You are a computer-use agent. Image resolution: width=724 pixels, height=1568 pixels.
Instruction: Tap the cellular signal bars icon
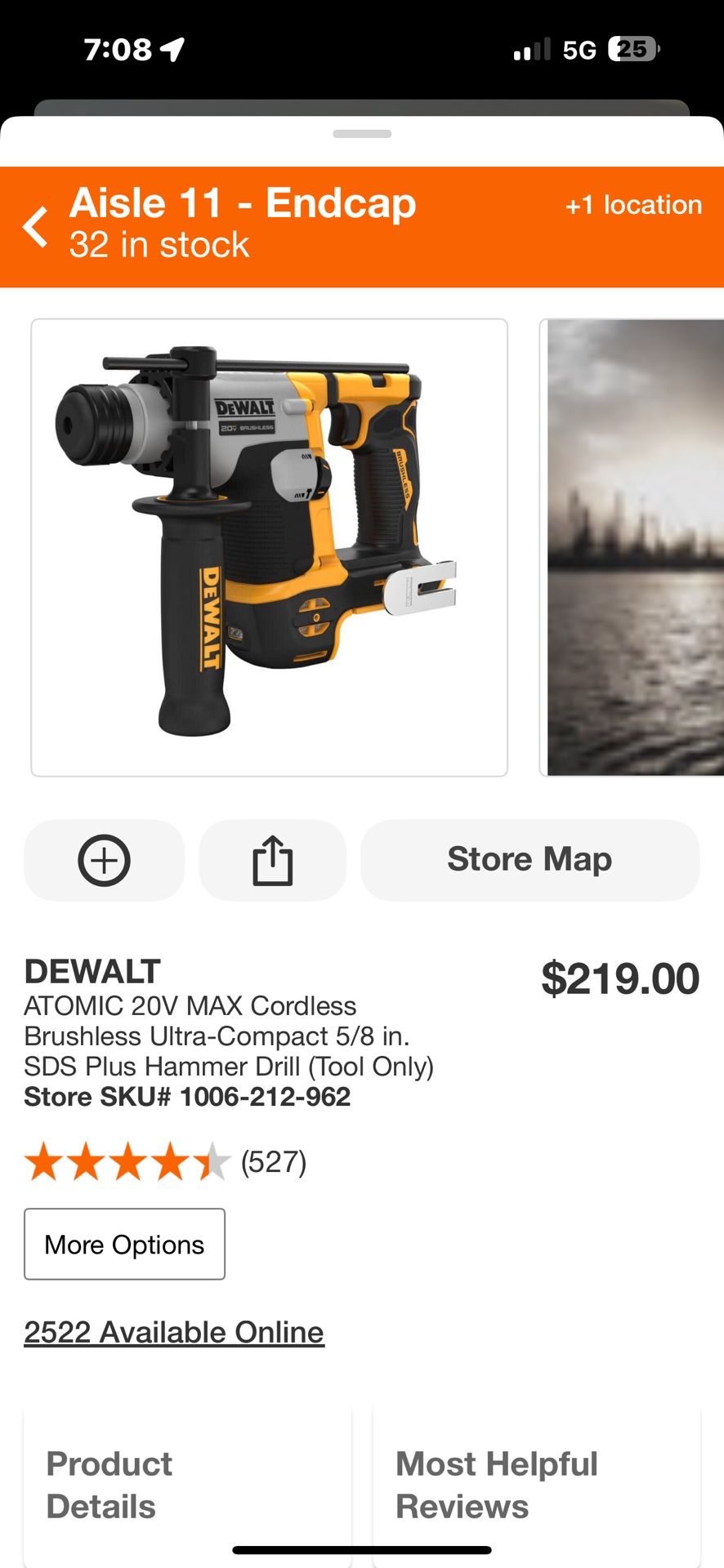point(532,49)
